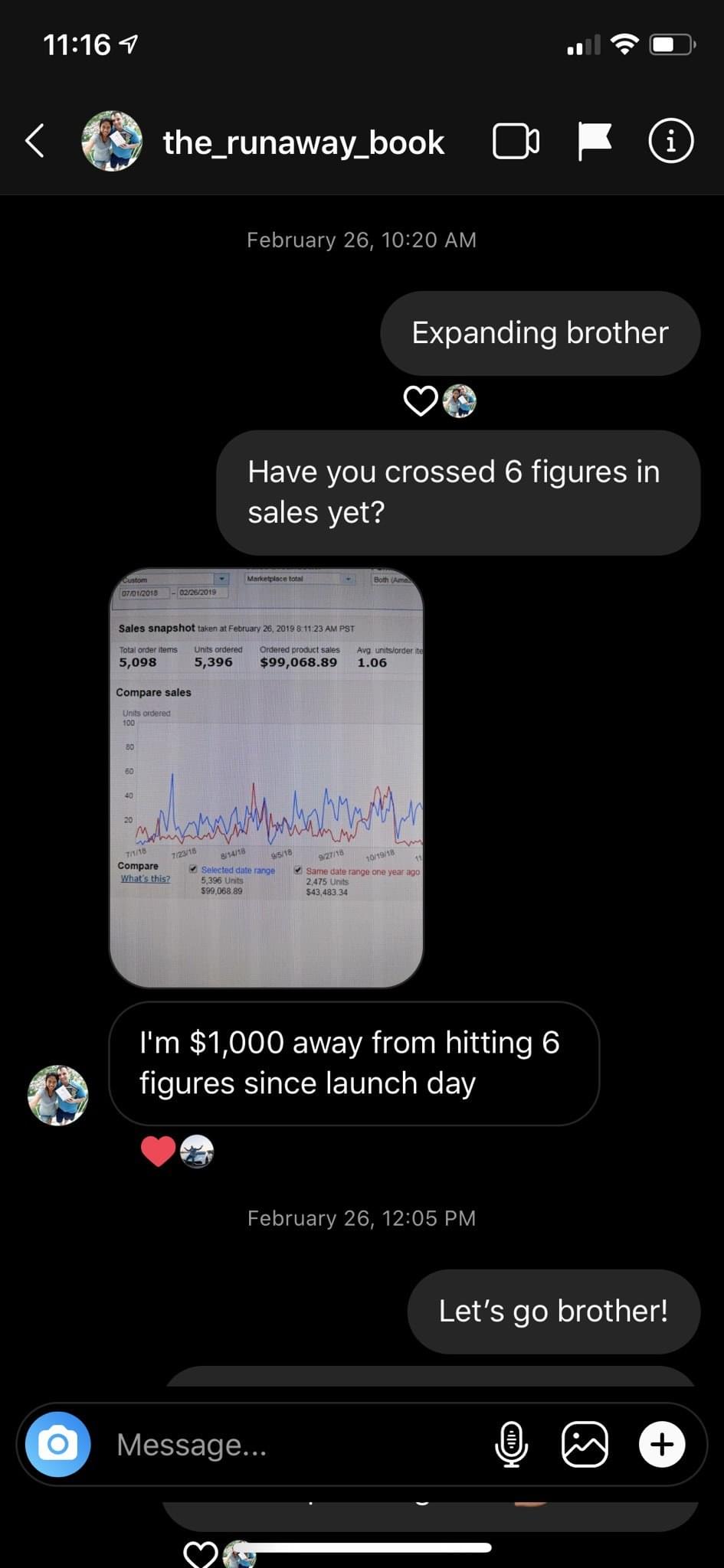Go back to the inbox

click(35, 142)
